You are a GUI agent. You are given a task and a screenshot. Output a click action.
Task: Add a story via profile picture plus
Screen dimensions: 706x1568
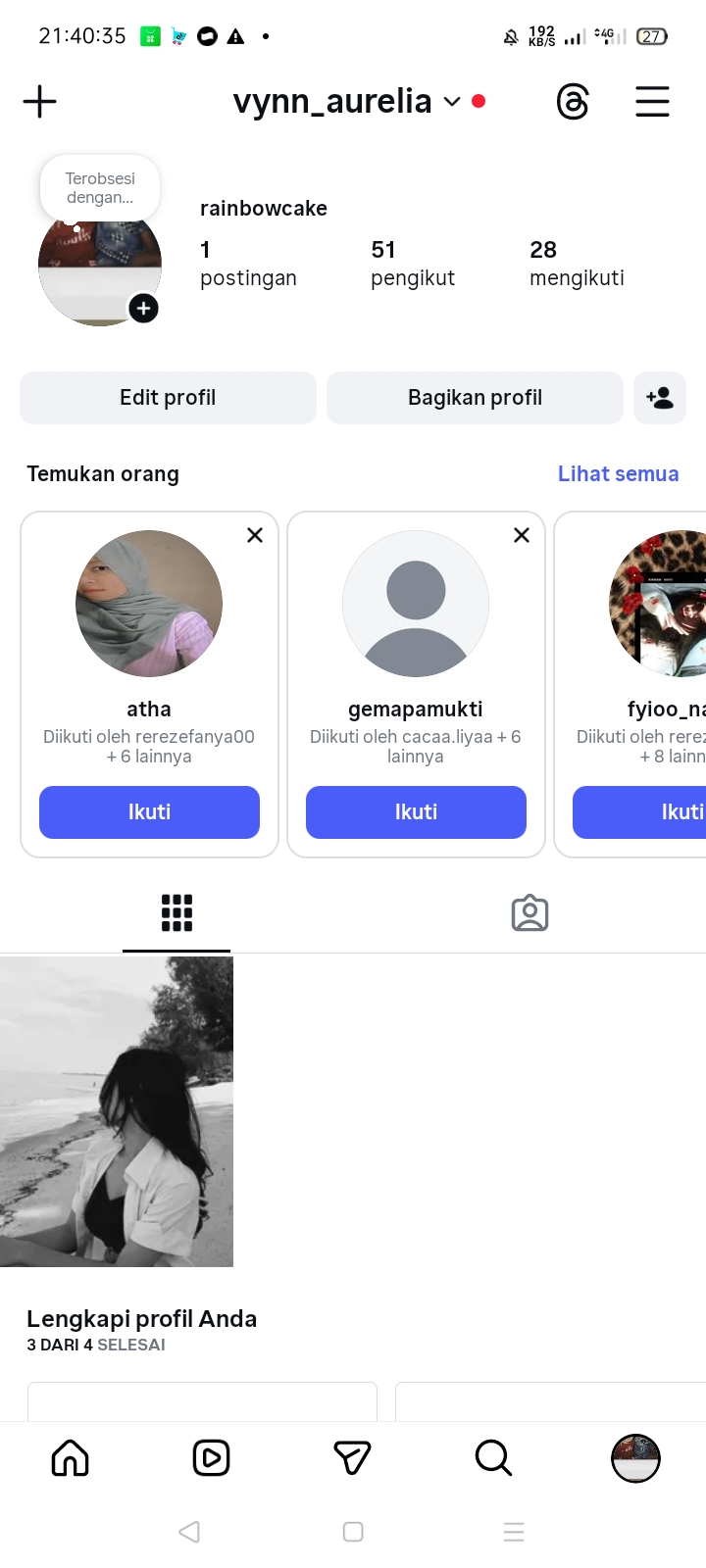tap(144, 309)
